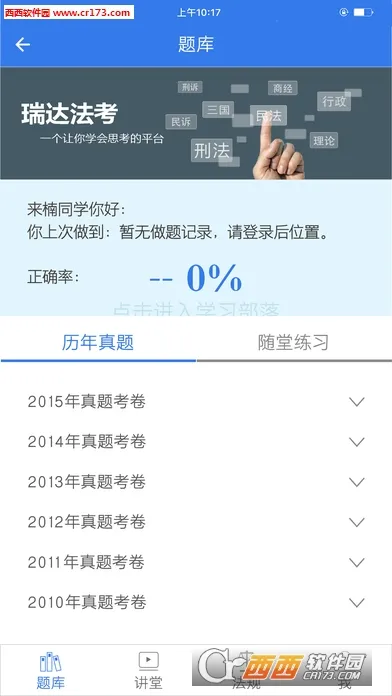Expand 2011年真题考卷
Image resolution: width=392 pixels, height=696 pixels.
196,562
